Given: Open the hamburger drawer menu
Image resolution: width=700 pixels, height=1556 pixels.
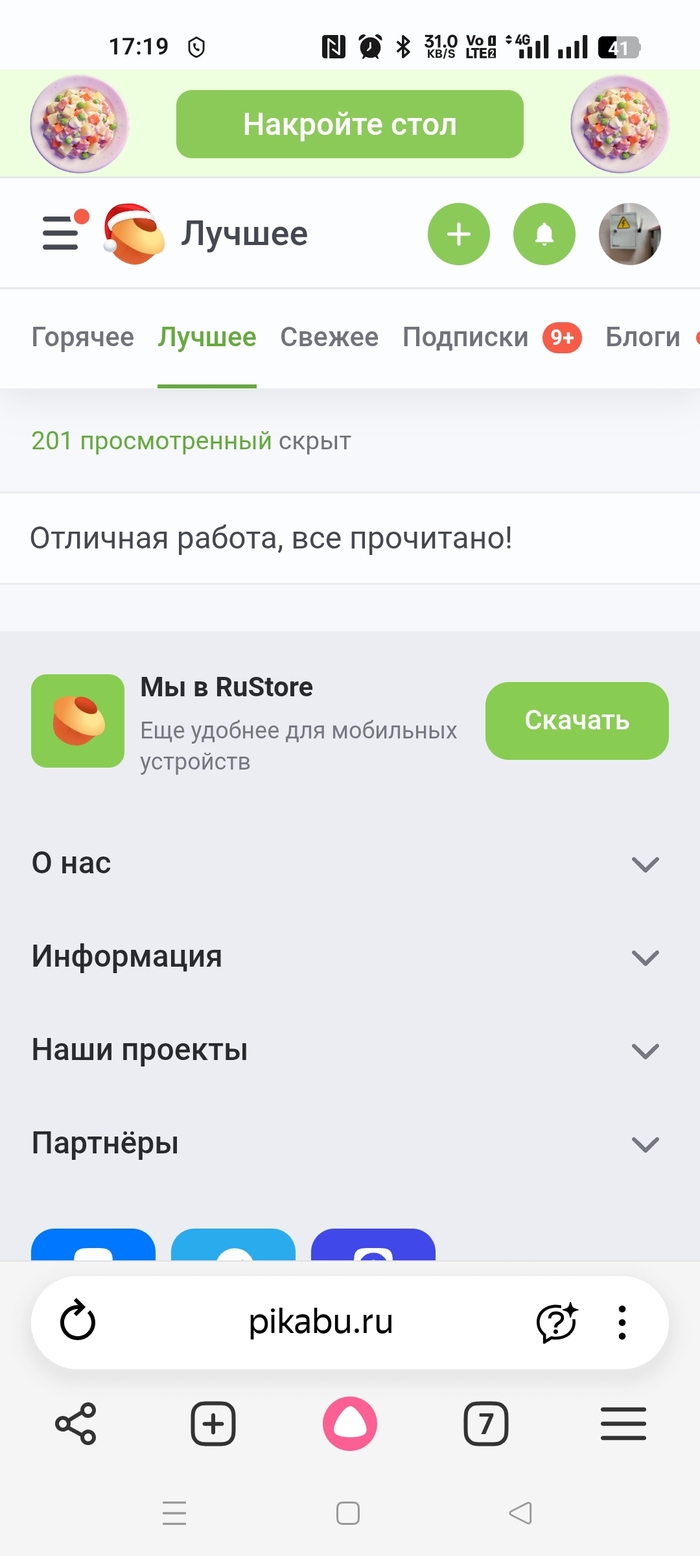Looking at the screenshot, I should (x=60, y=234).
